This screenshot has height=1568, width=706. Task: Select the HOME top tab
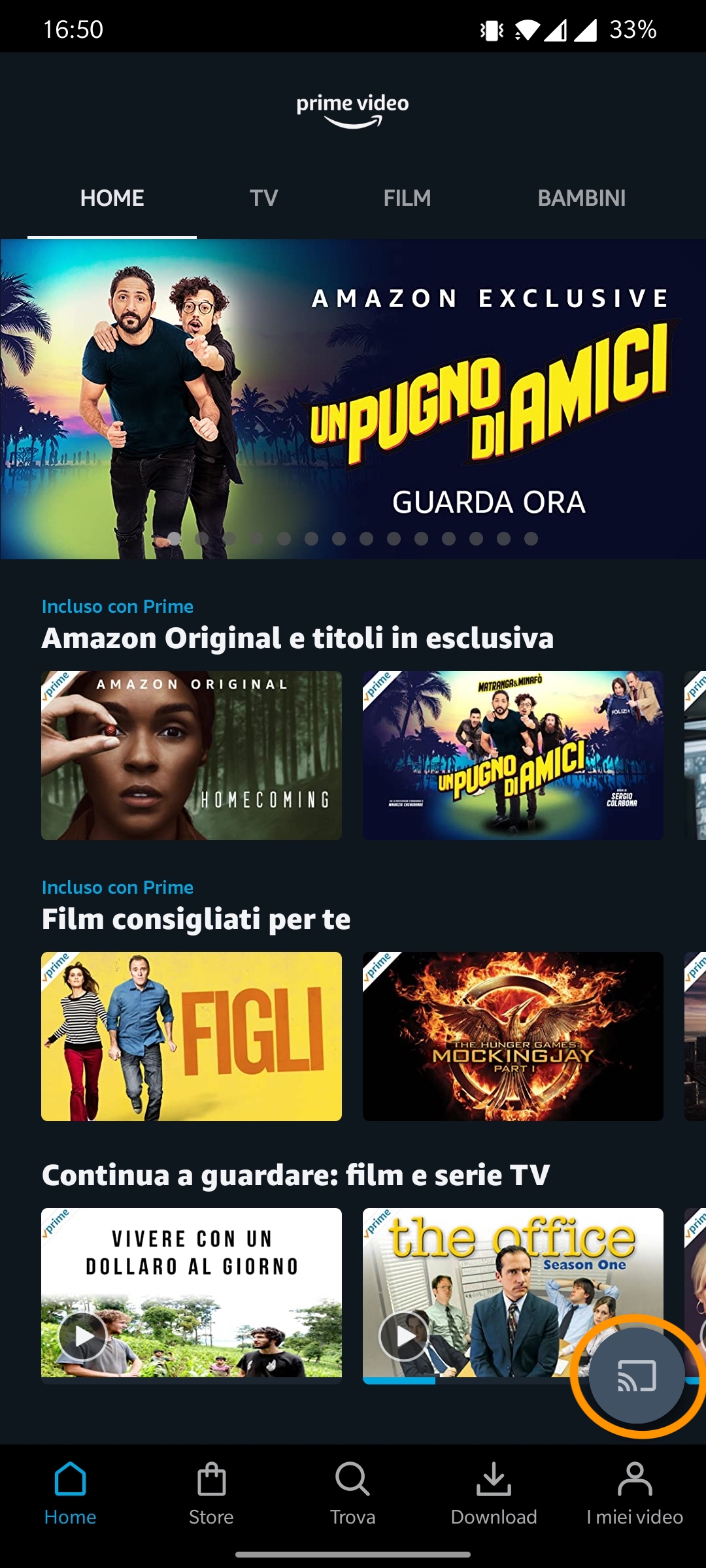pos(112,198)
